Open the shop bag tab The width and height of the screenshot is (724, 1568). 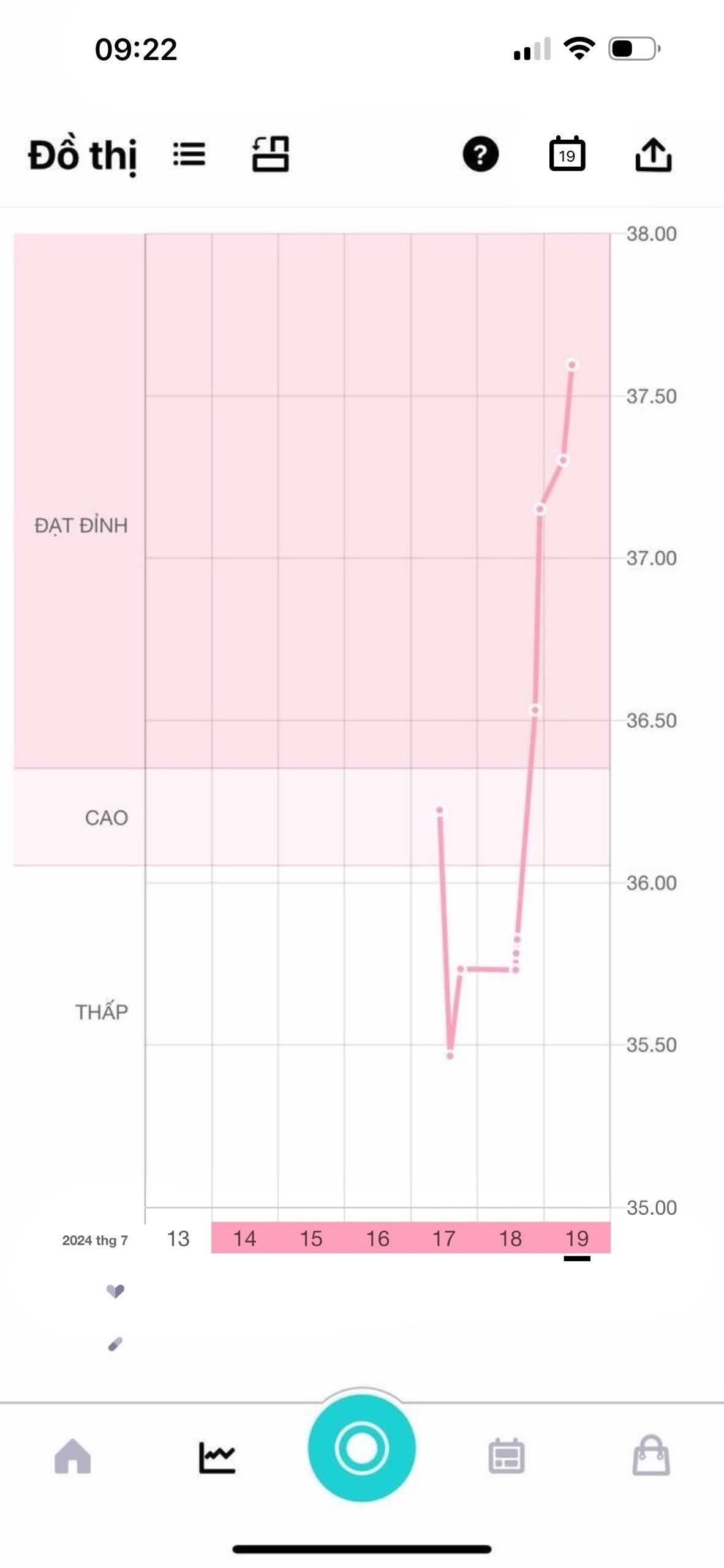point(651,1455)
